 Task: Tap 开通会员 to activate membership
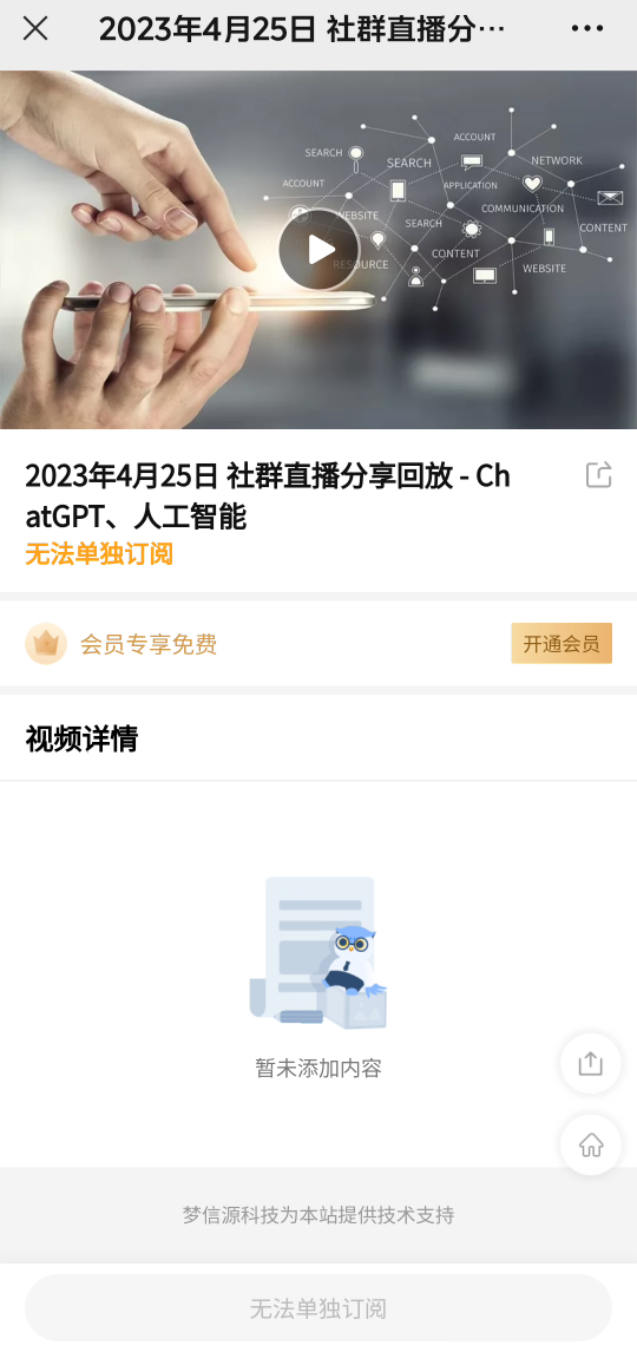(561, 644)
